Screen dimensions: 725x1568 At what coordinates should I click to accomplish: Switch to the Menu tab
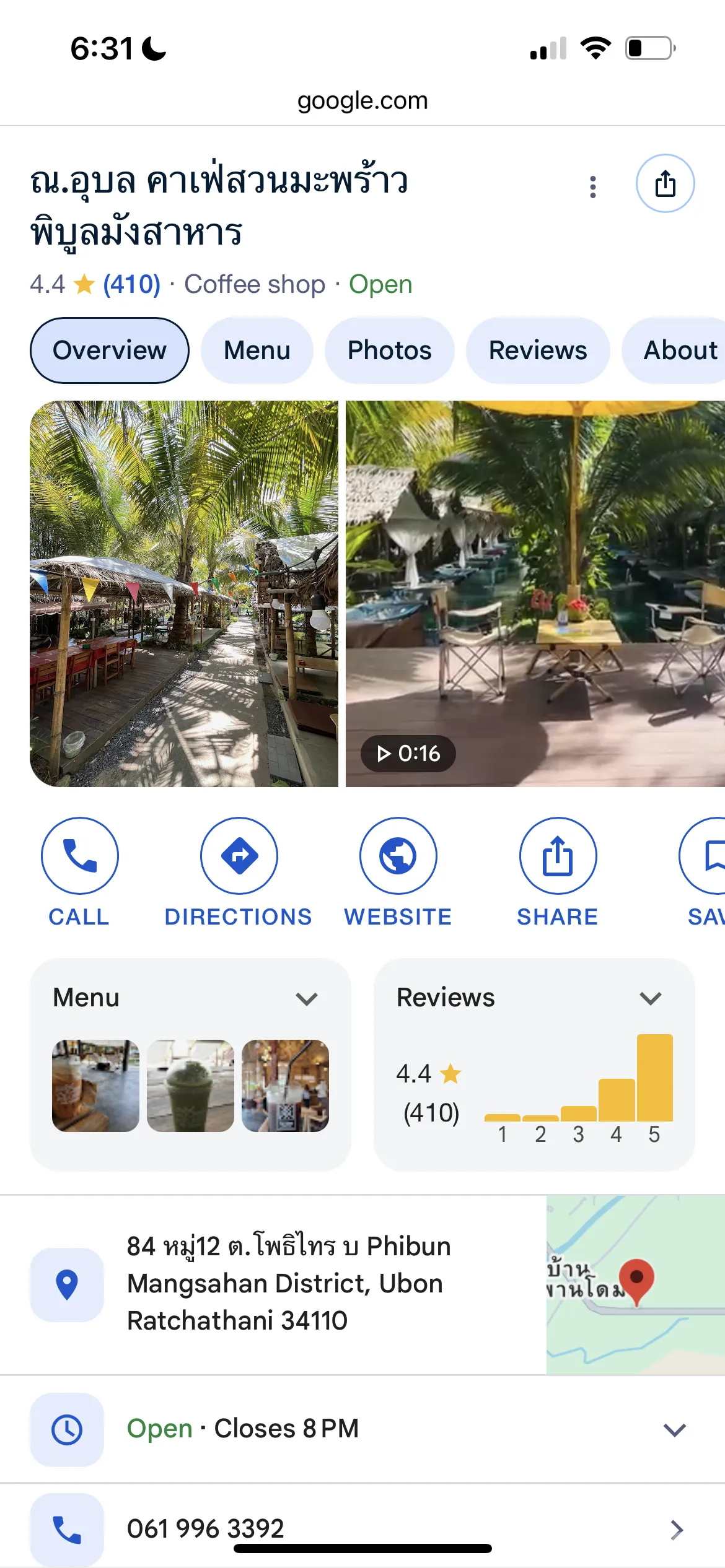tap(257, 351)
